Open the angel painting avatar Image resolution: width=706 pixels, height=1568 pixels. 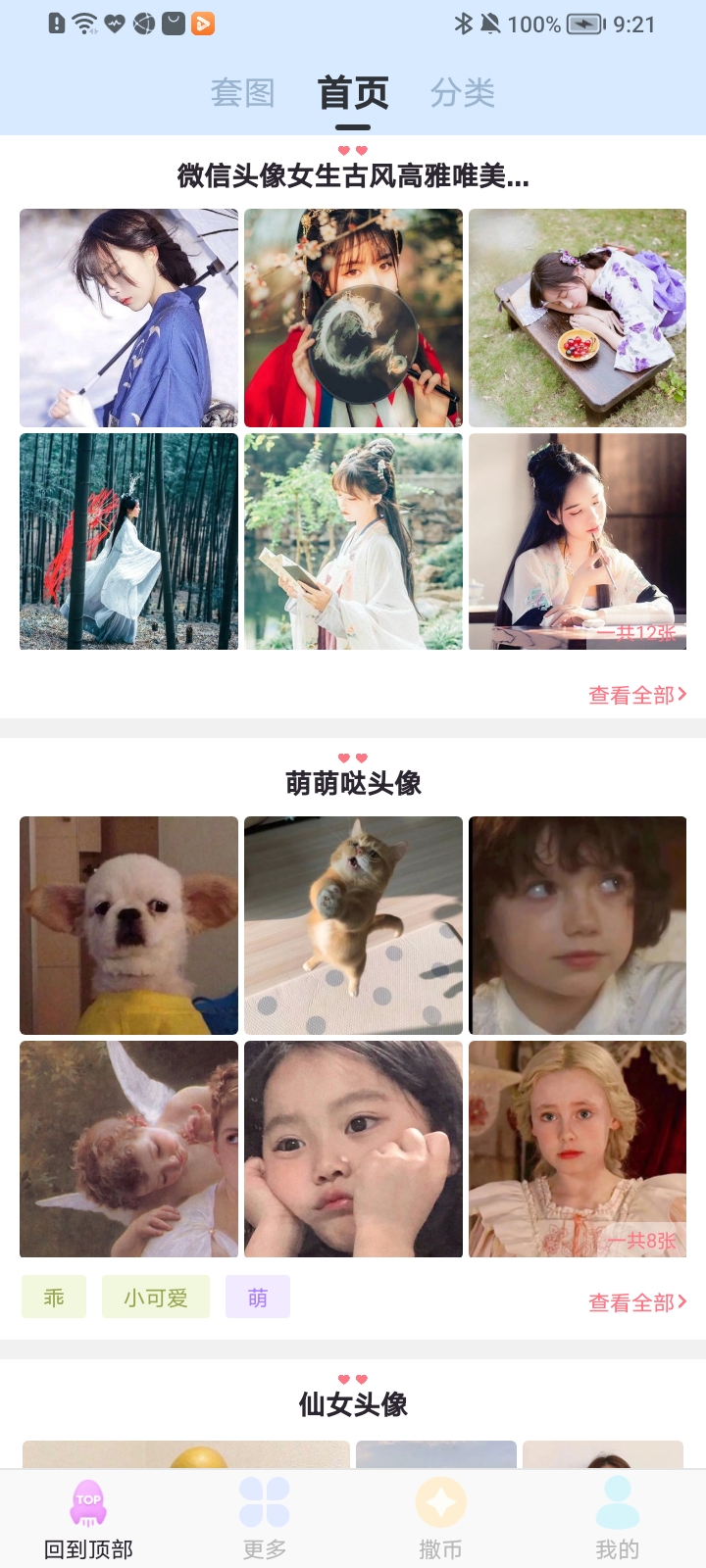(x=128, y=1149)
